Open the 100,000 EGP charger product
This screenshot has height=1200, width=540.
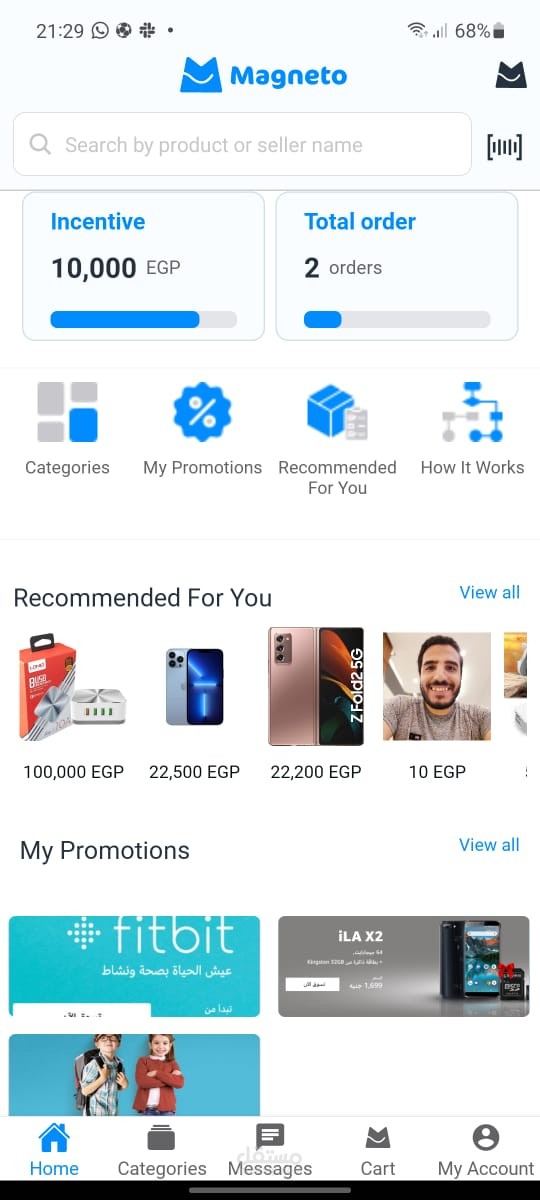tap(73, 705)
